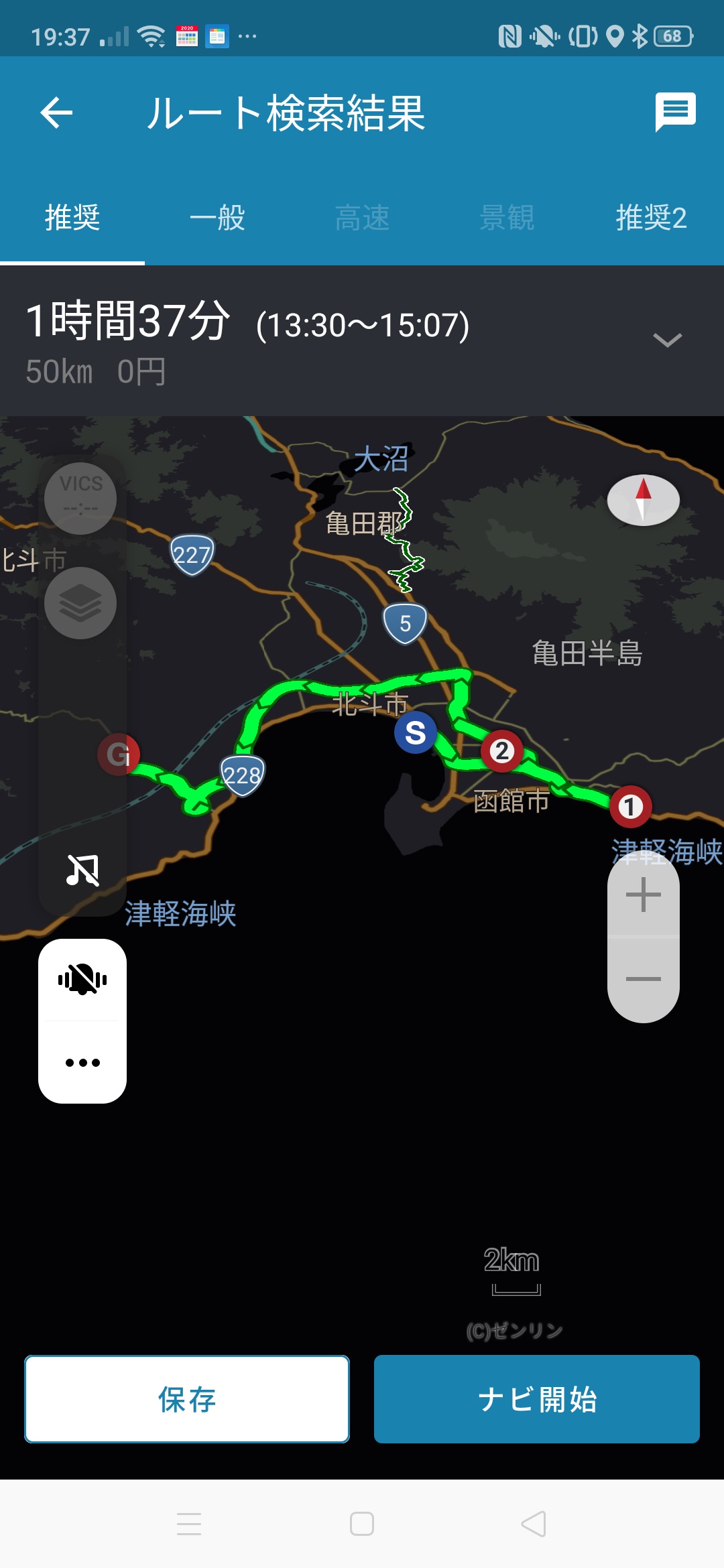Zoom out the map with minus
This screenshot has height=1568, width=724.
(x=643, y=979)
